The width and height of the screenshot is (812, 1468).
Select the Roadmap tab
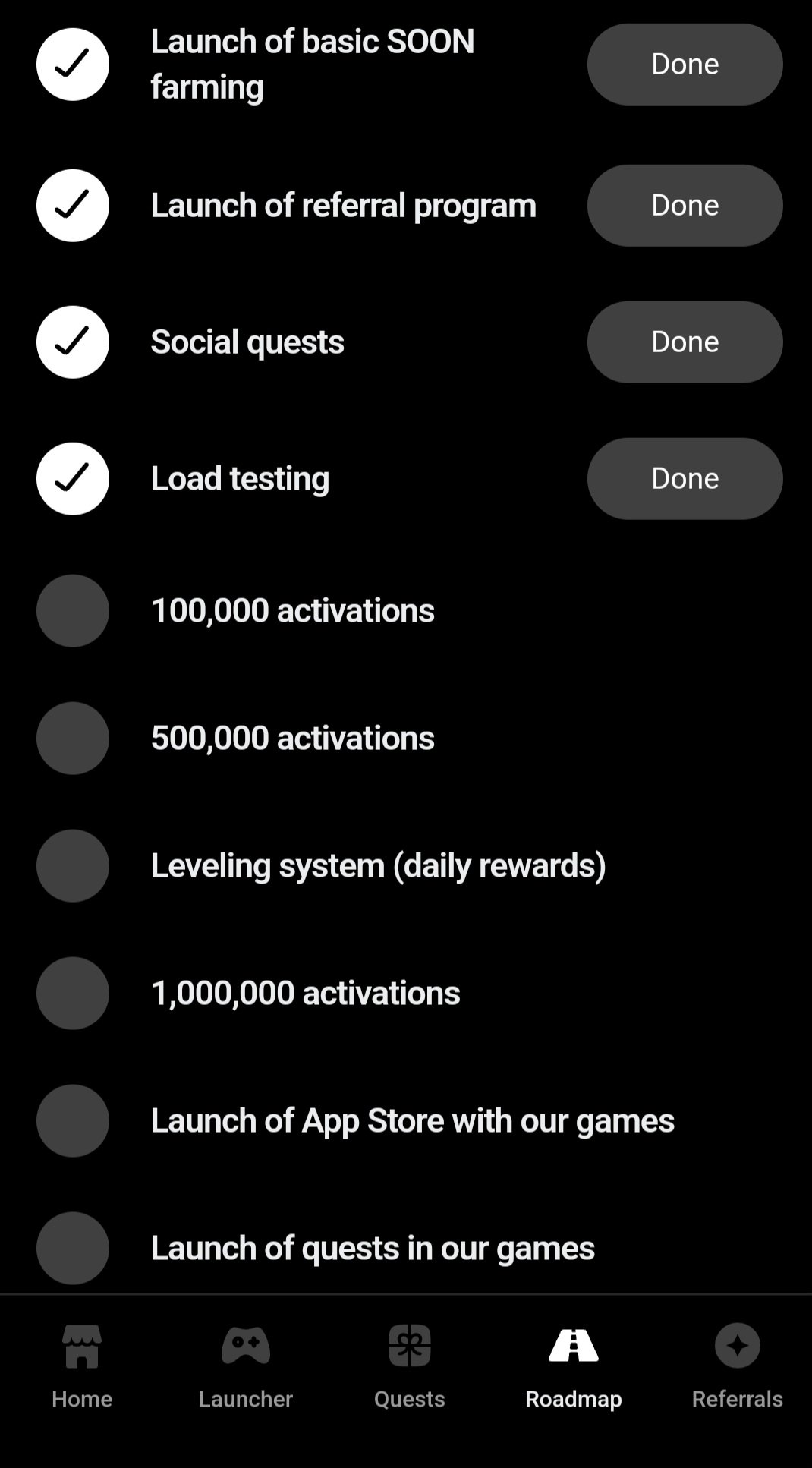(x=574, y=1366)
